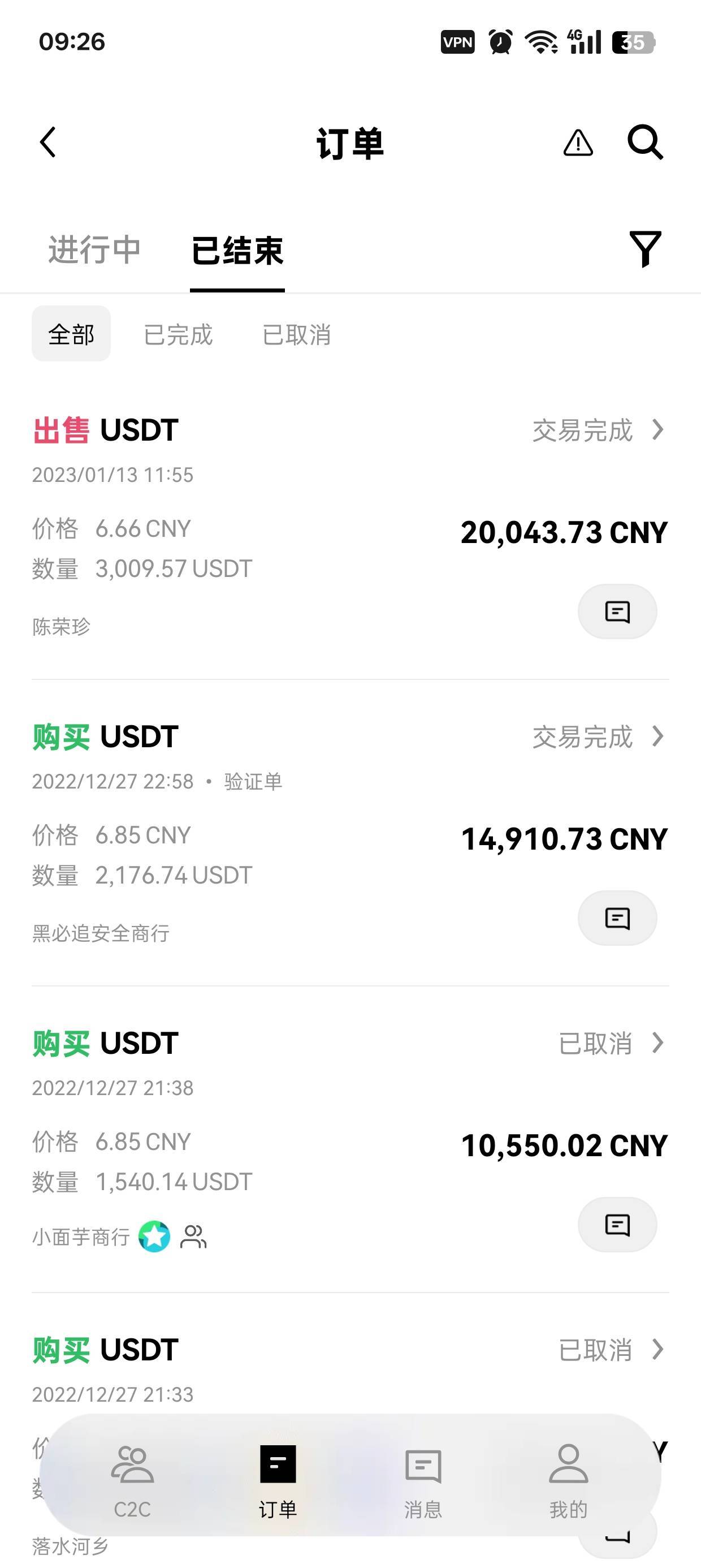Switch to the 消息 tab
Viewport: 701px width, 1568px height.
[423, 1481]
